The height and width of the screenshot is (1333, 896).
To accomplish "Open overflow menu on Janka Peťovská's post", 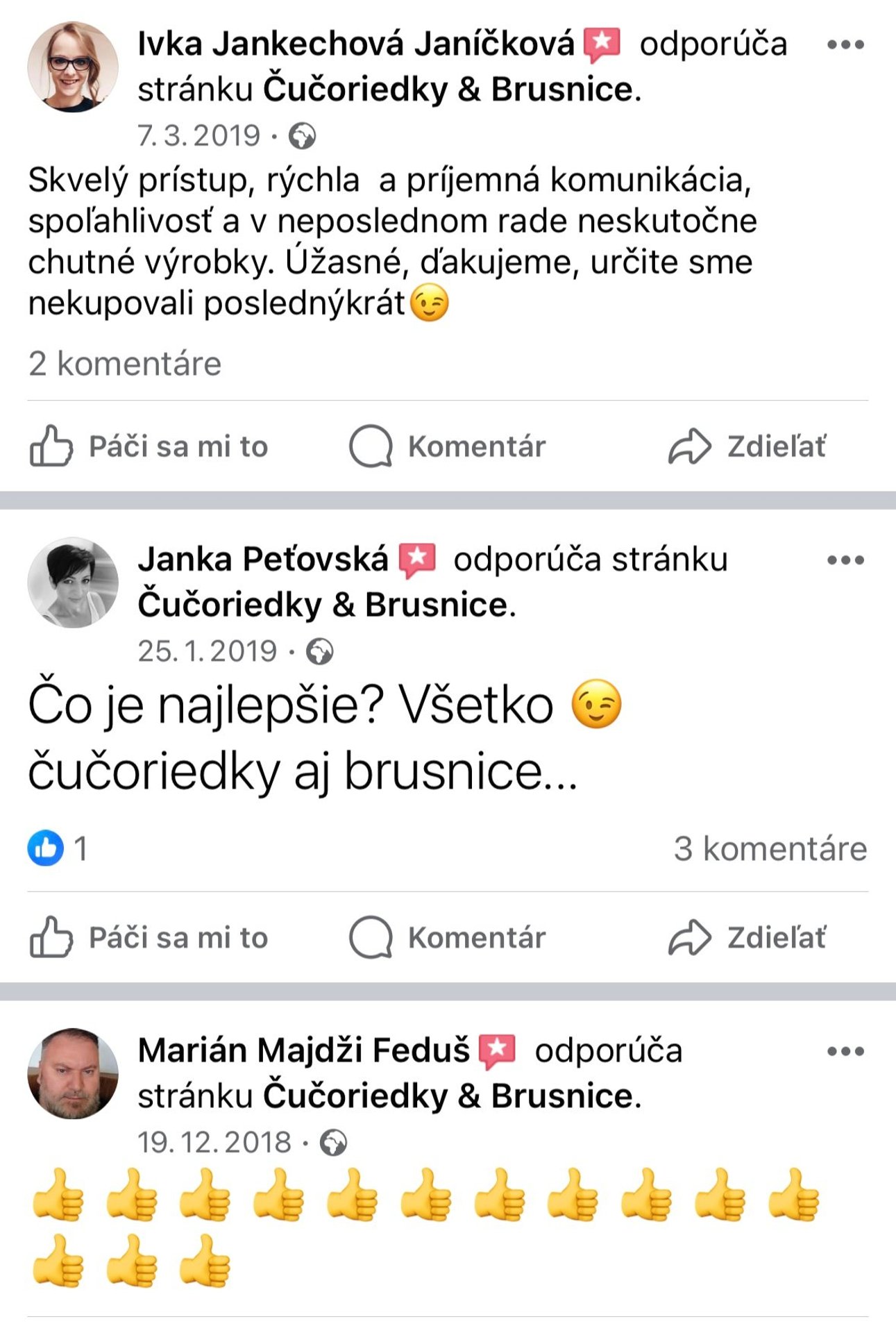I will click(845, 560).
